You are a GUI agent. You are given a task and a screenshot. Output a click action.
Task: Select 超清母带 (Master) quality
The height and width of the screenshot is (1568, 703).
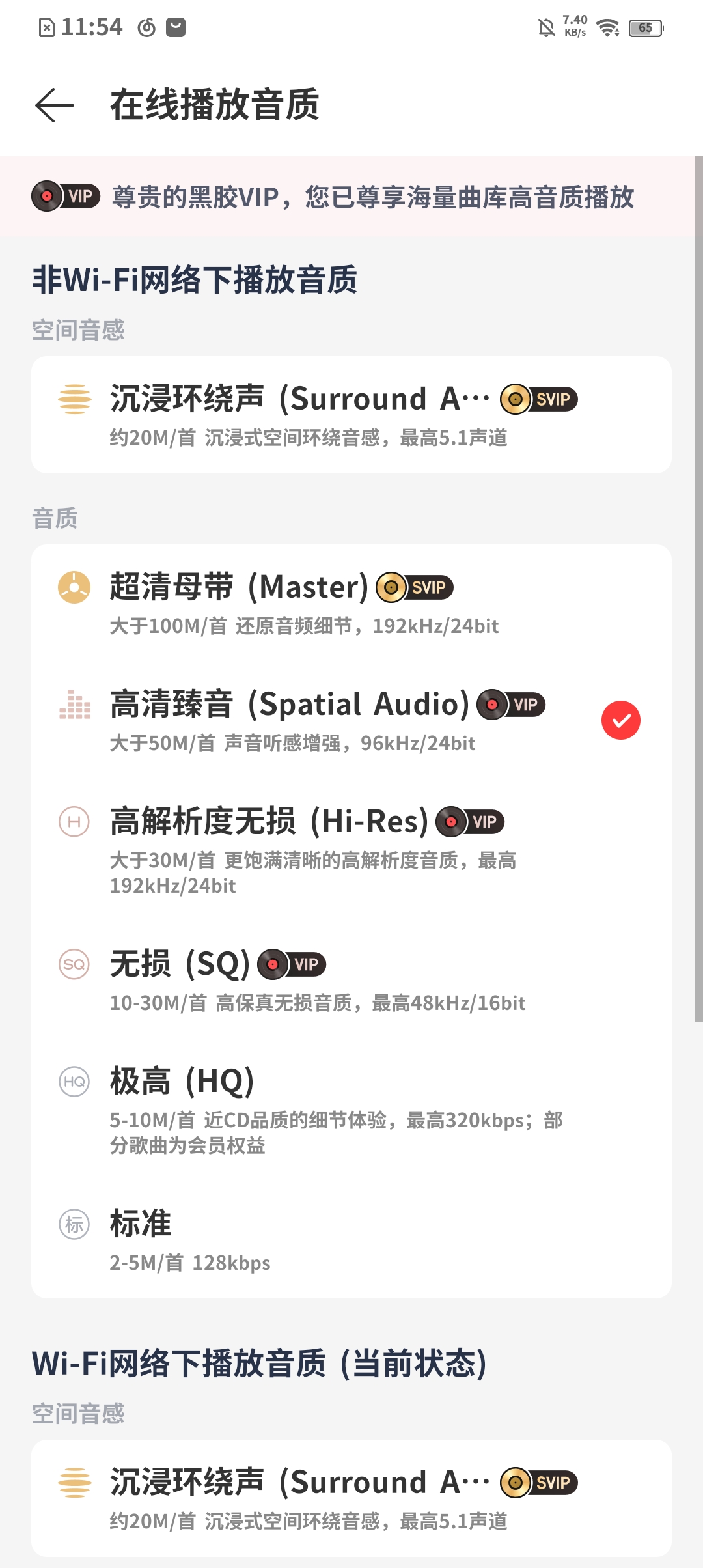pyautogui.click(x=351, y=603)
